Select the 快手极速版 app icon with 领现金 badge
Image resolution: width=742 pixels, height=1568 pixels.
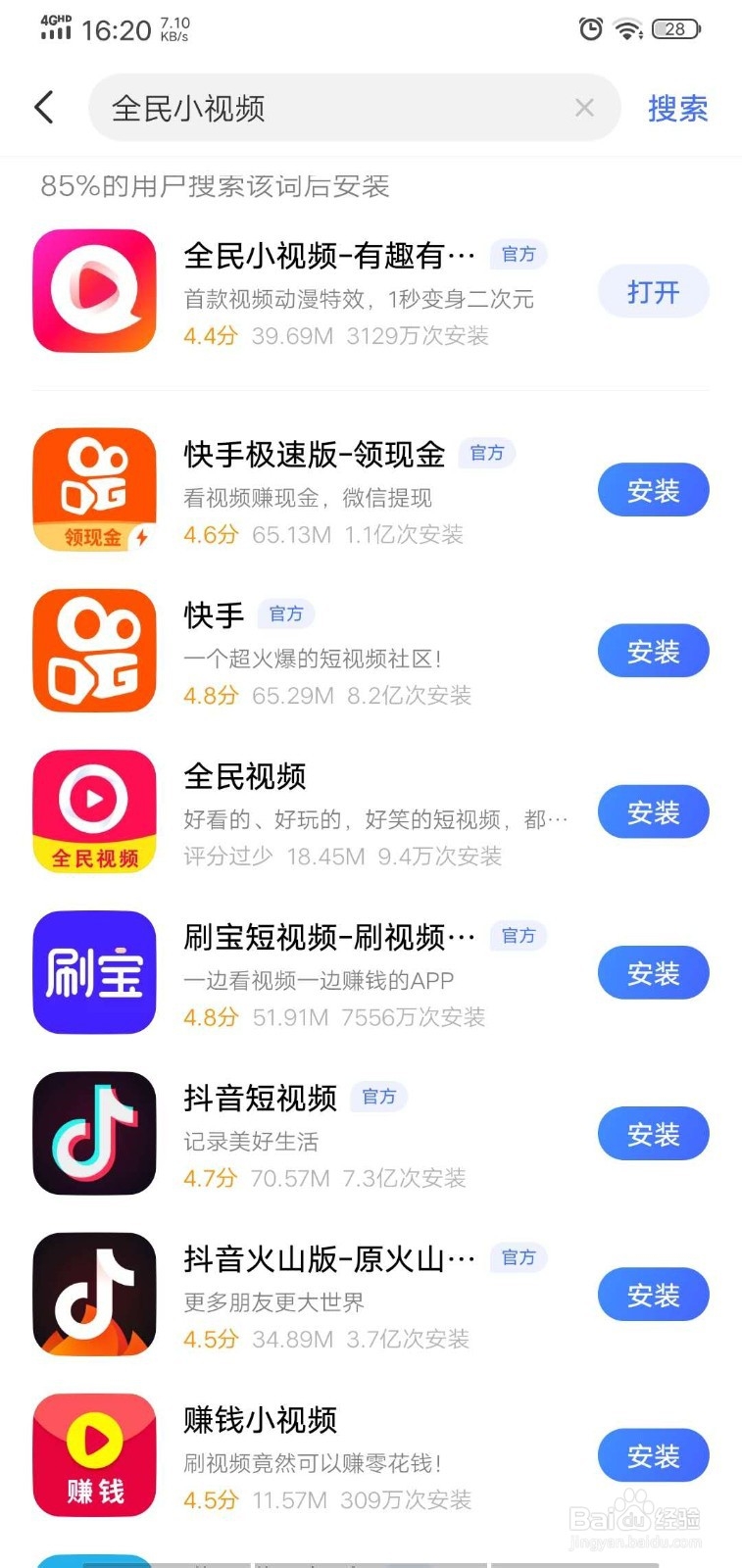(x=93, y=489)
